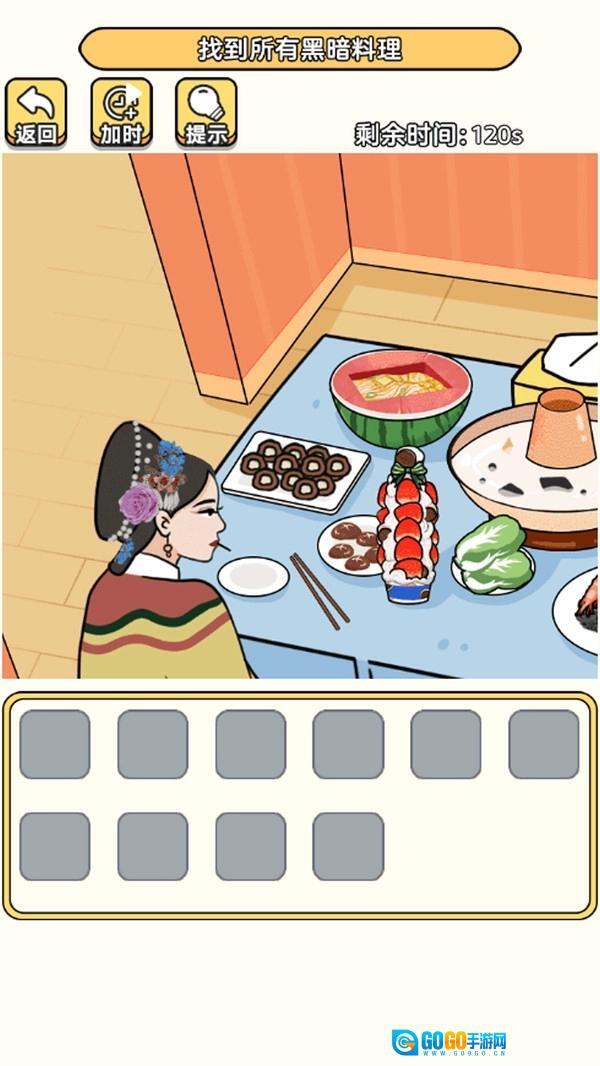
Task: Tap the plate of chocolate sushi rolls
Action: [x=294, y=469]
